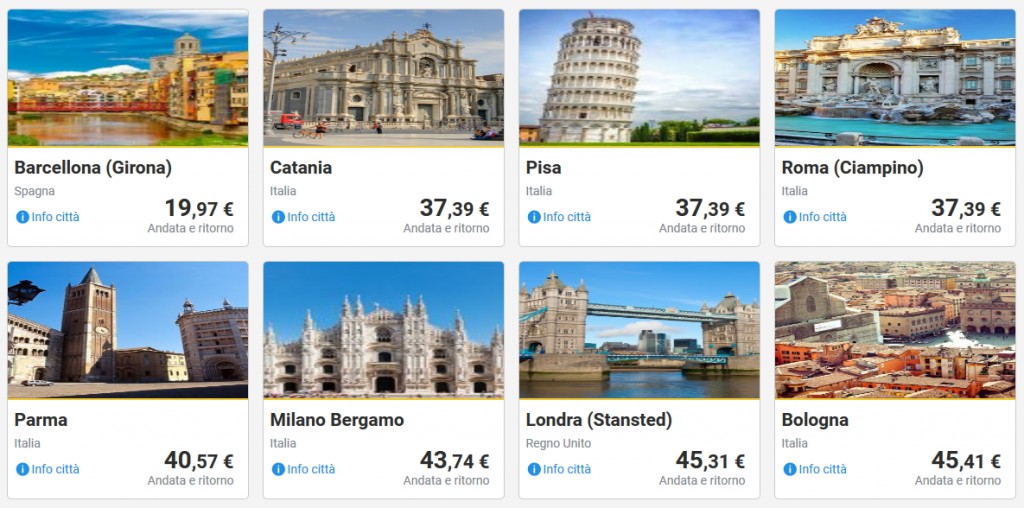Show Info città for Pisa

pyautogui.click(x=560, y=217)
